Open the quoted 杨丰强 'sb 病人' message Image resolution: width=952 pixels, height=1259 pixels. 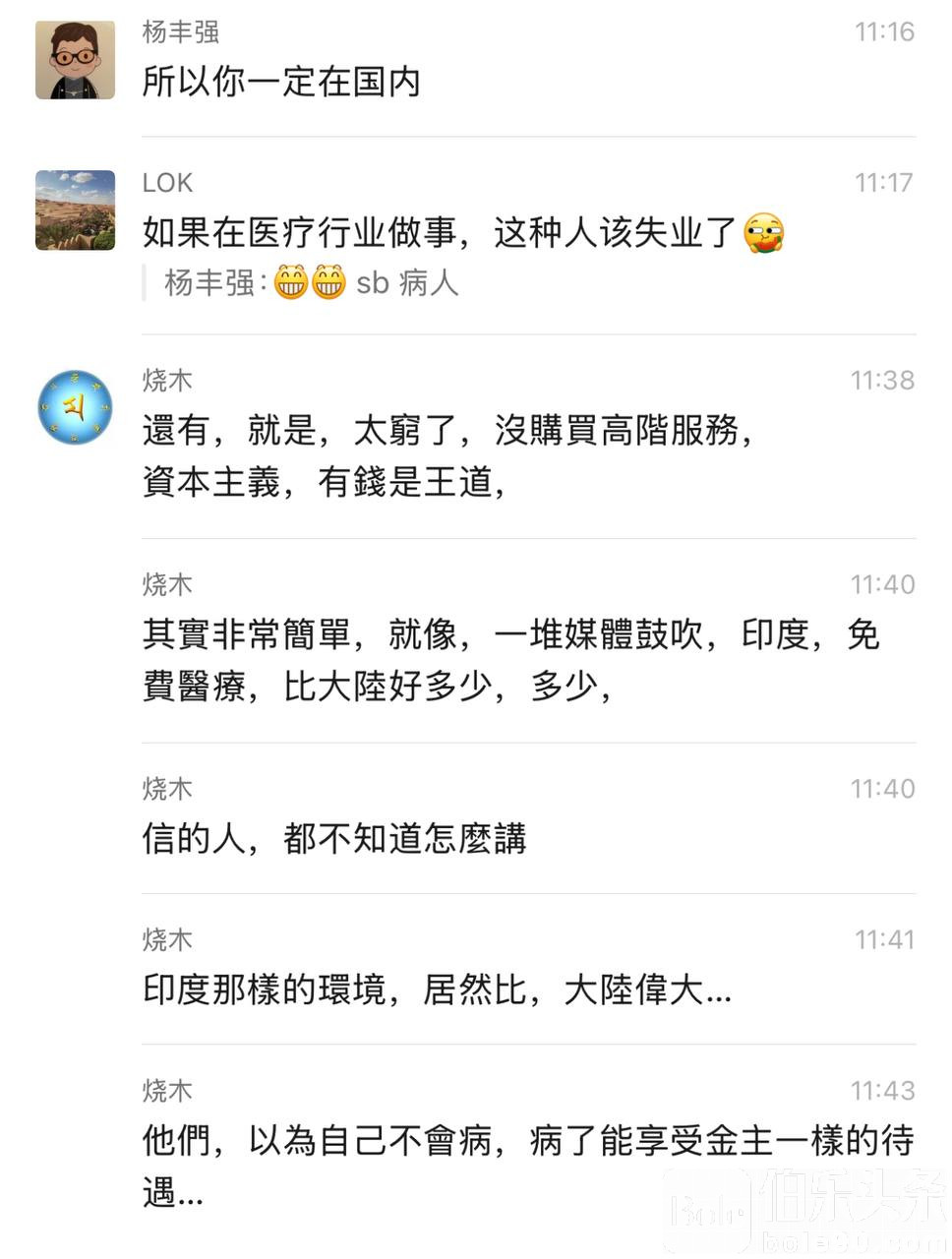tap(311, 283)
